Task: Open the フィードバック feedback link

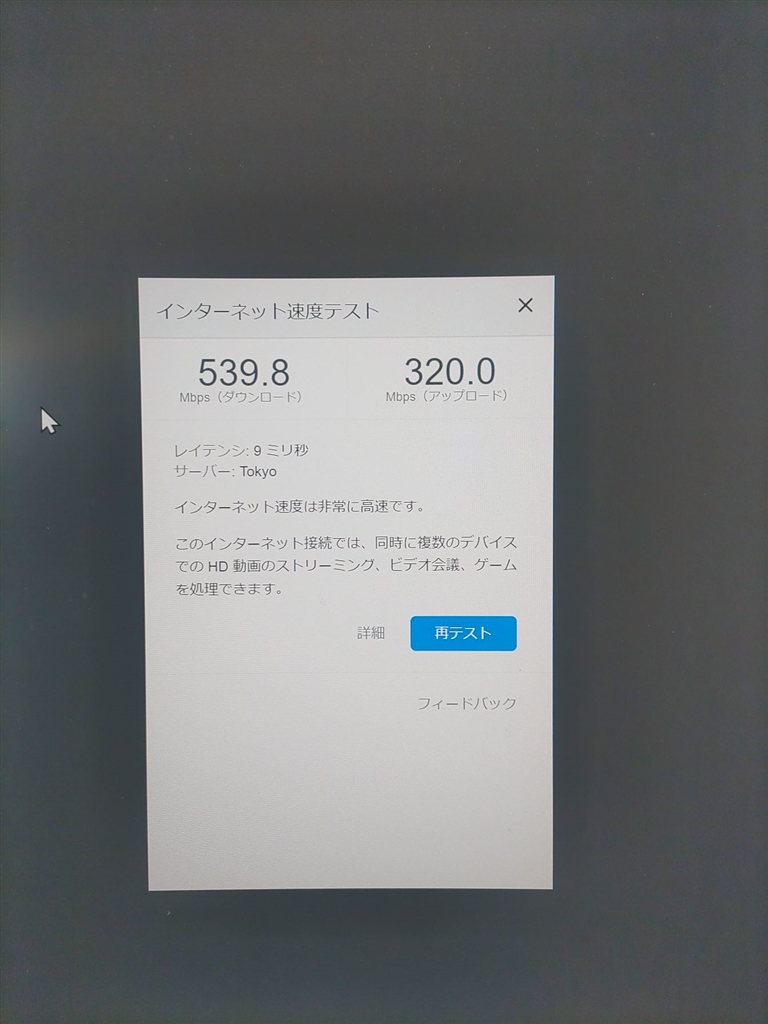Action: click(x=466, y=704)
